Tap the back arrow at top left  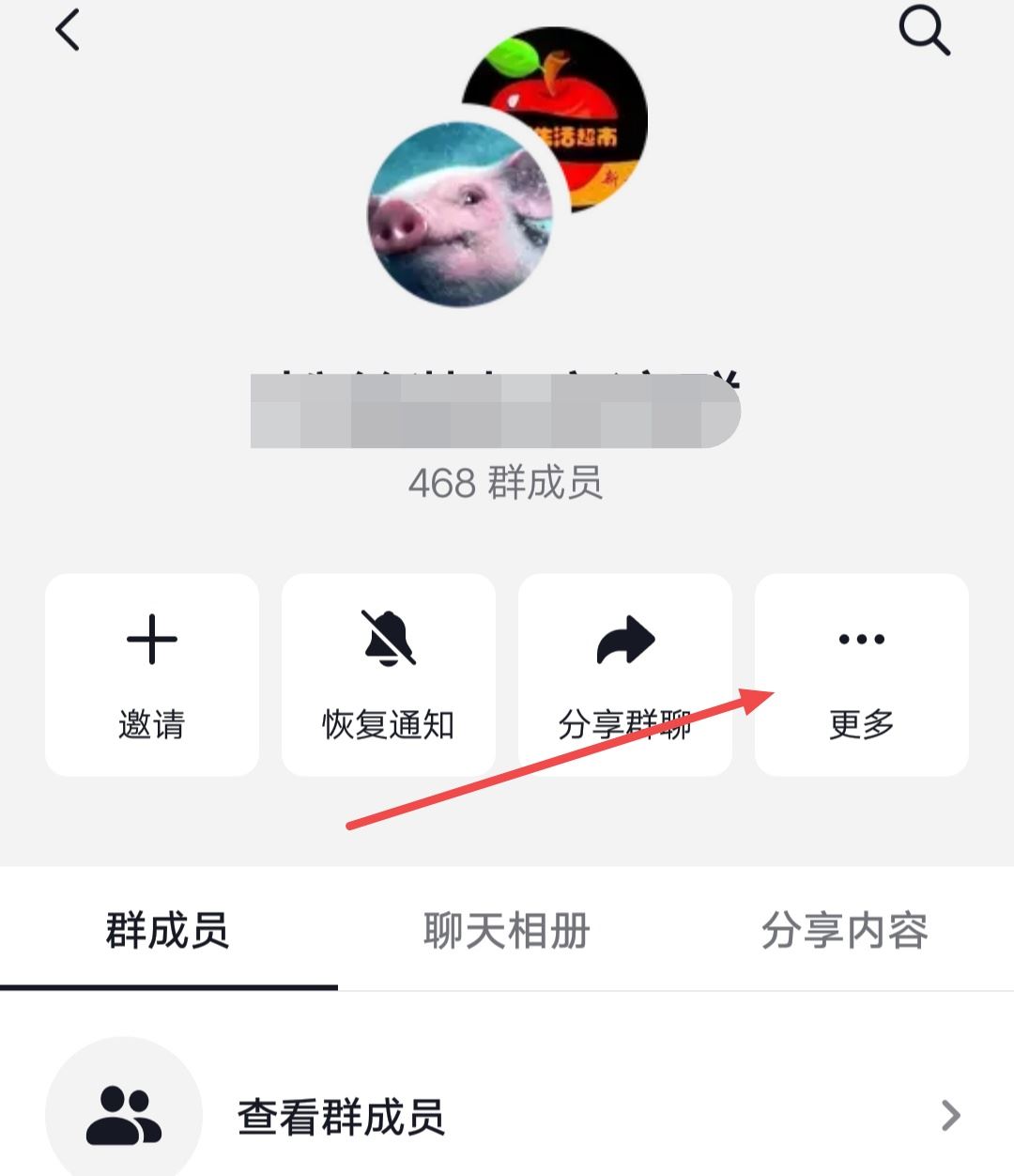point(66,31)
